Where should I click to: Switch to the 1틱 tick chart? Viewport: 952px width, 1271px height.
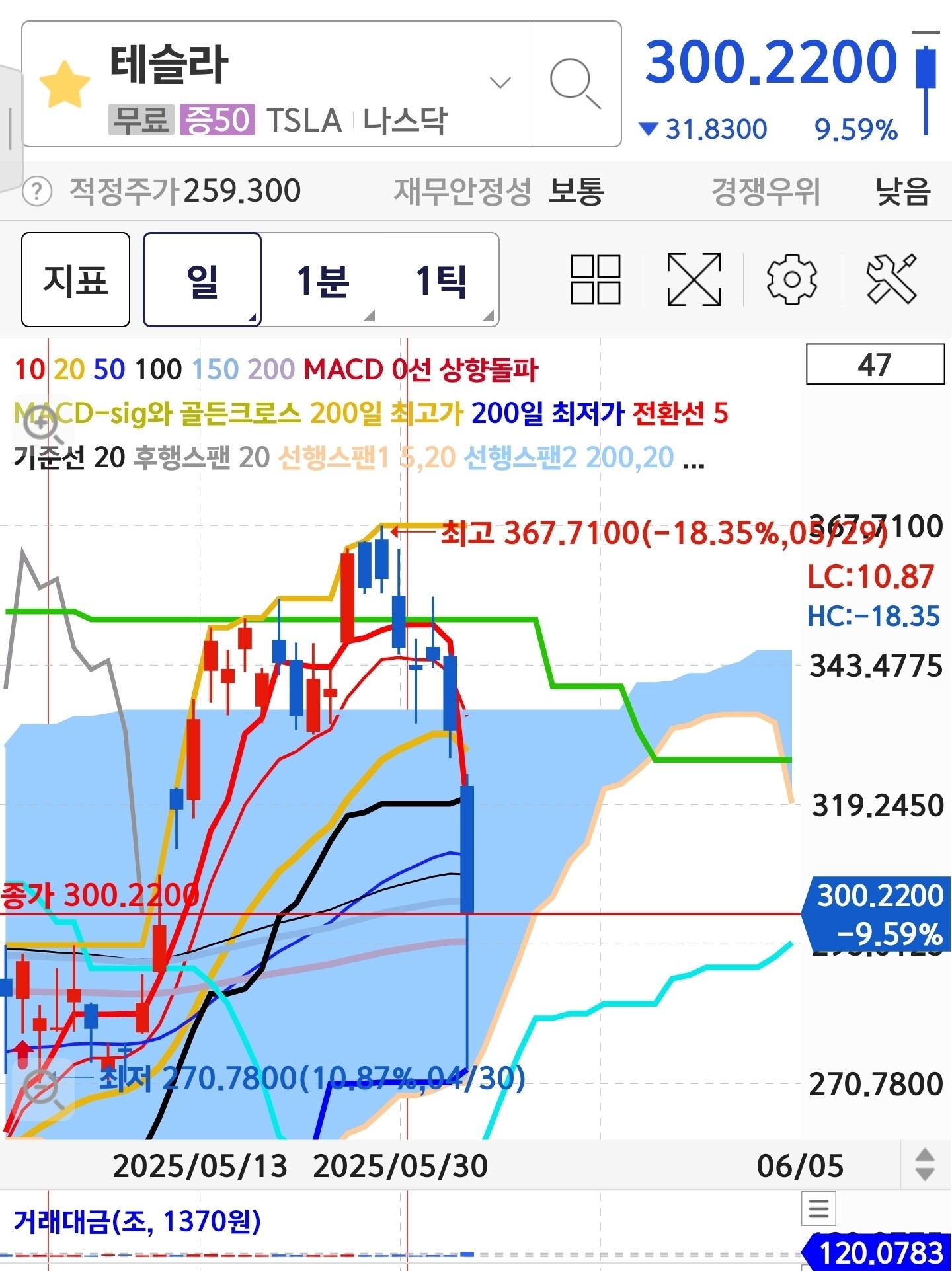pyautogui.click(x=440, y=280)
